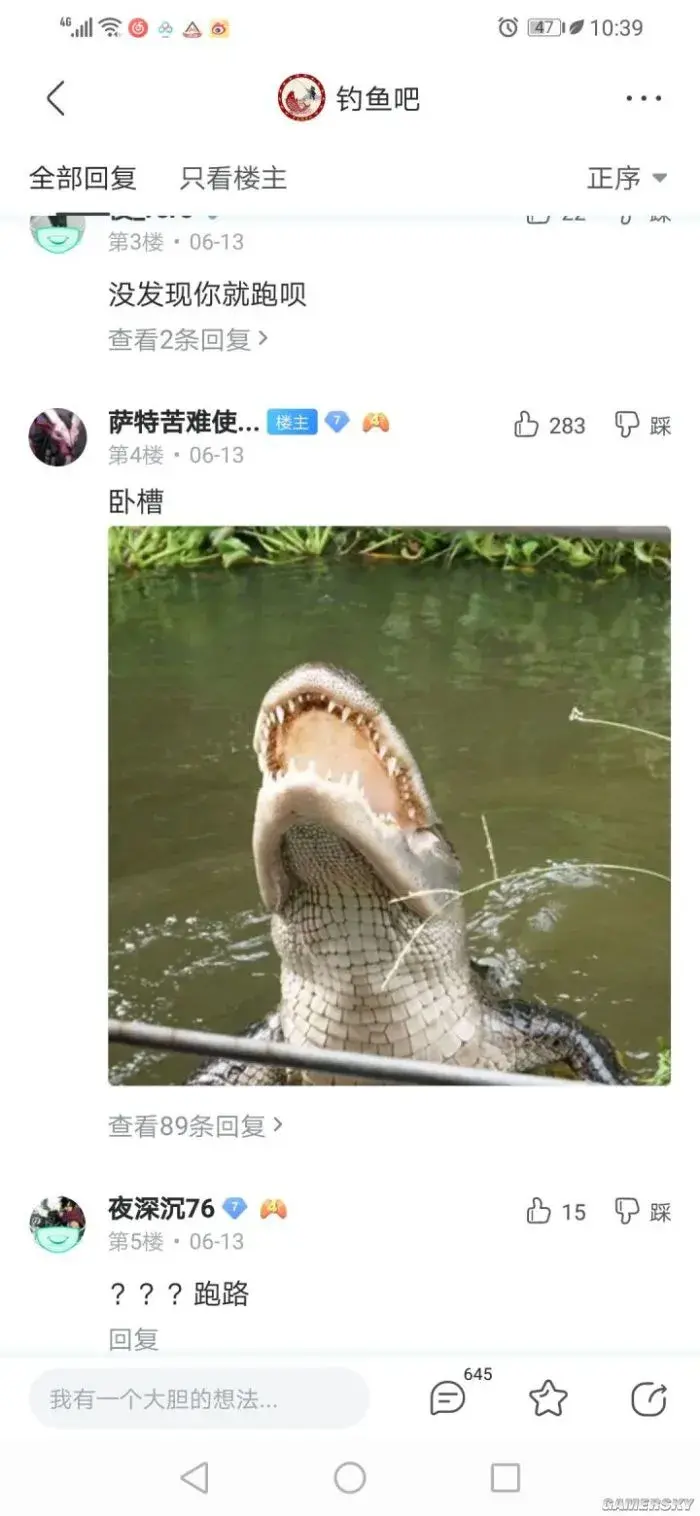Tap the 我有一个大胆的想法 reply box
This screenshot has height=1516, width=700.
click(199, 1398)
